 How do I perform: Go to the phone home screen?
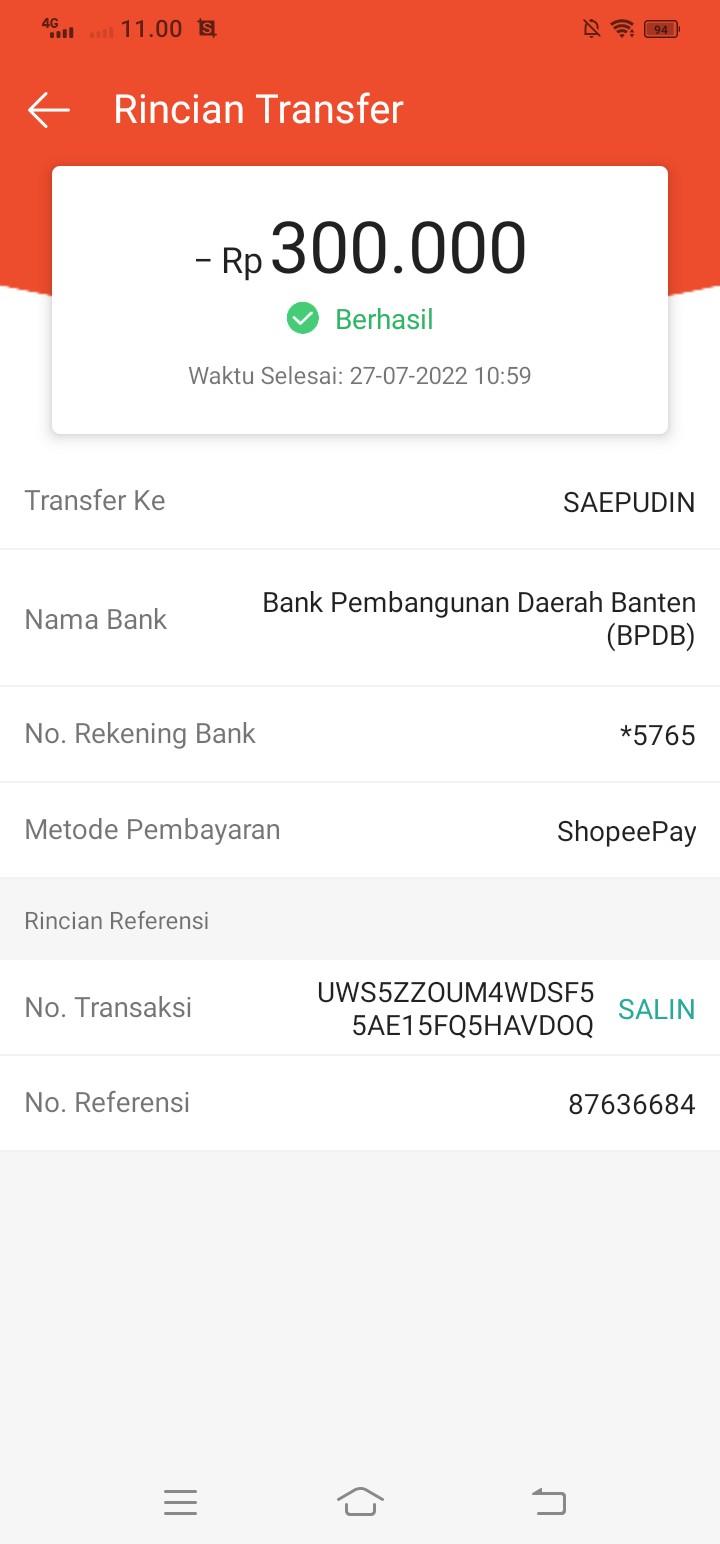click(360, 1502)
